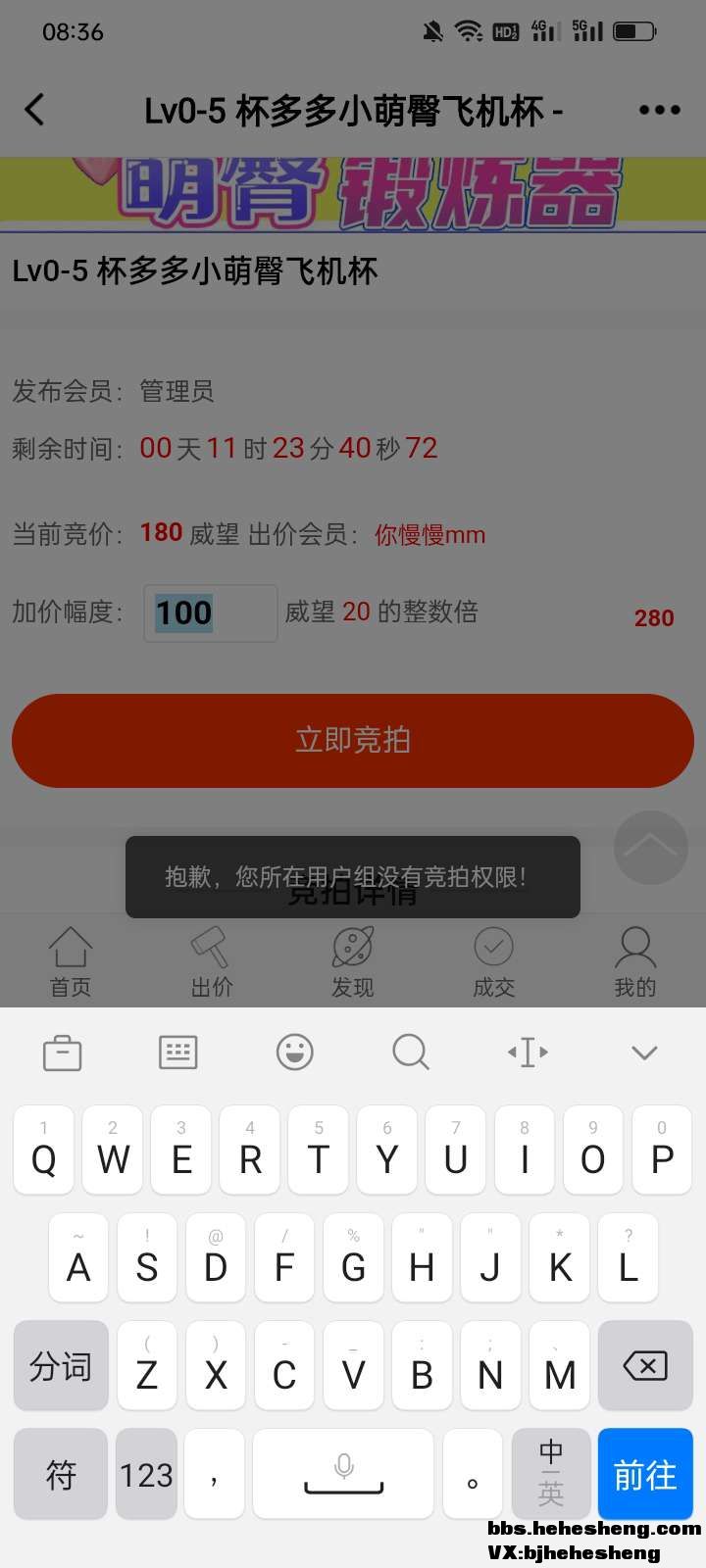Open the 出价 tab

coord(212,962)
